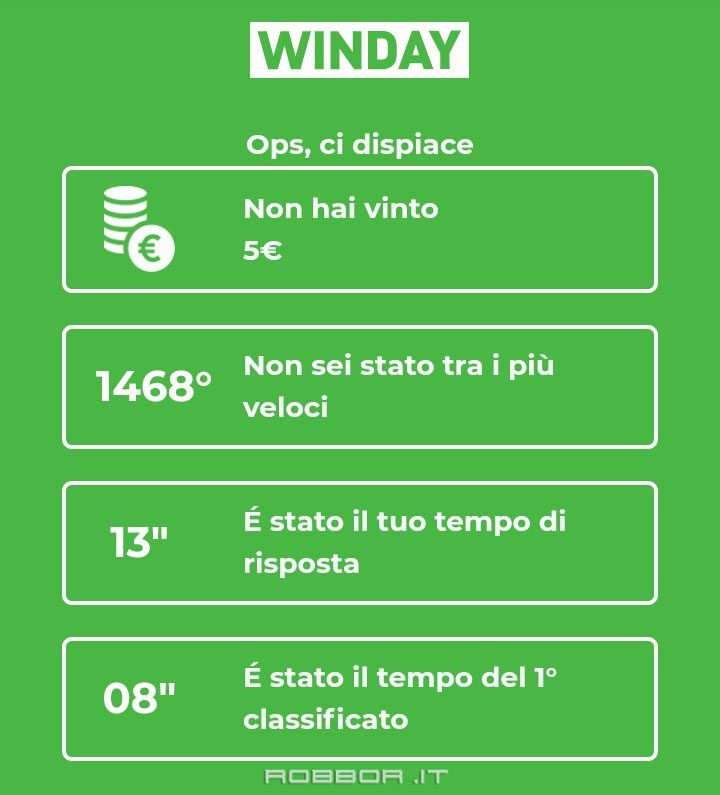Click the ROBBOR.IT watermark link

(x=360, y=777)
